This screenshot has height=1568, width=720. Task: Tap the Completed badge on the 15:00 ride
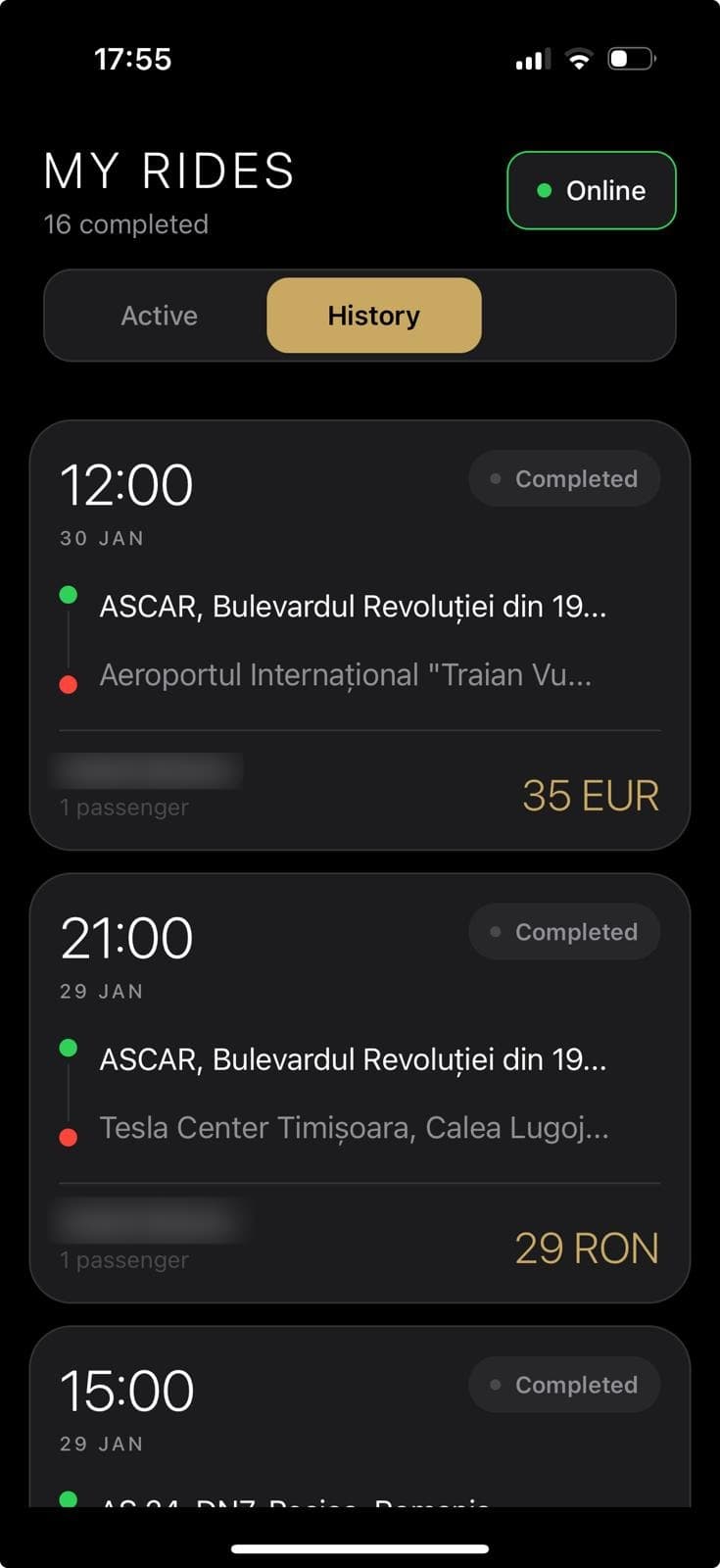pyautogui.click(x=563, y=1384)
